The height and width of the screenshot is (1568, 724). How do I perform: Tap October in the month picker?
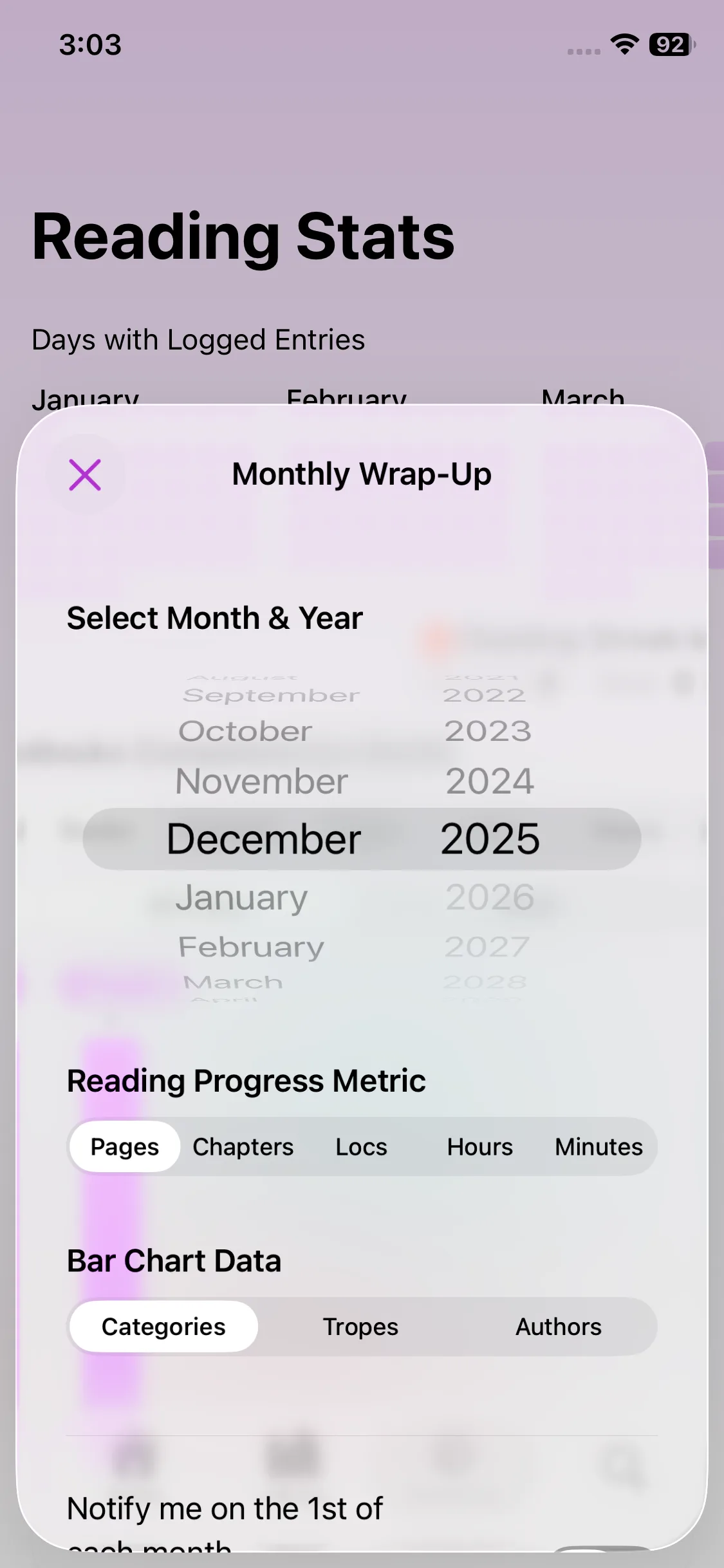(x=245, y=731)
